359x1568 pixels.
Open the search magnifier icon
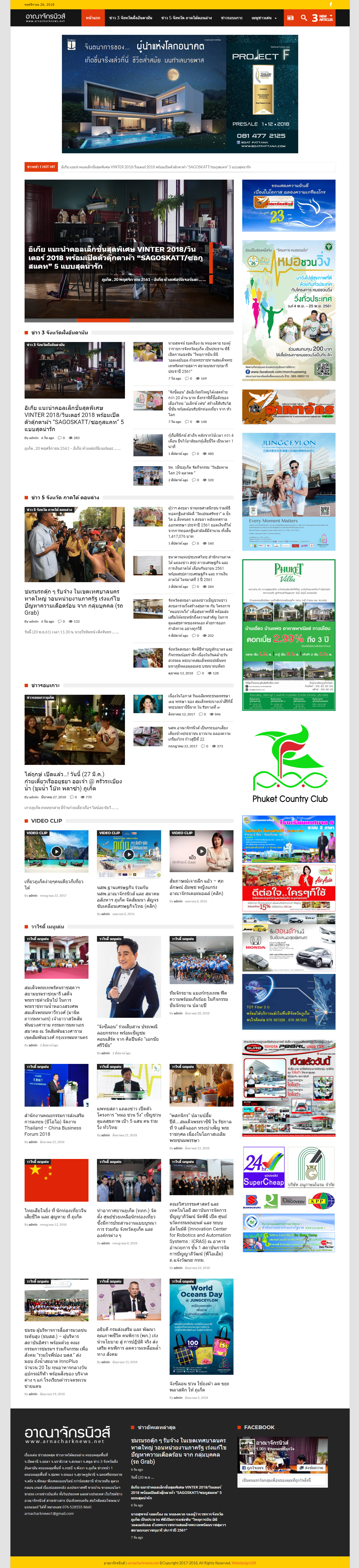pyautogui.click(x=304, y=18)
